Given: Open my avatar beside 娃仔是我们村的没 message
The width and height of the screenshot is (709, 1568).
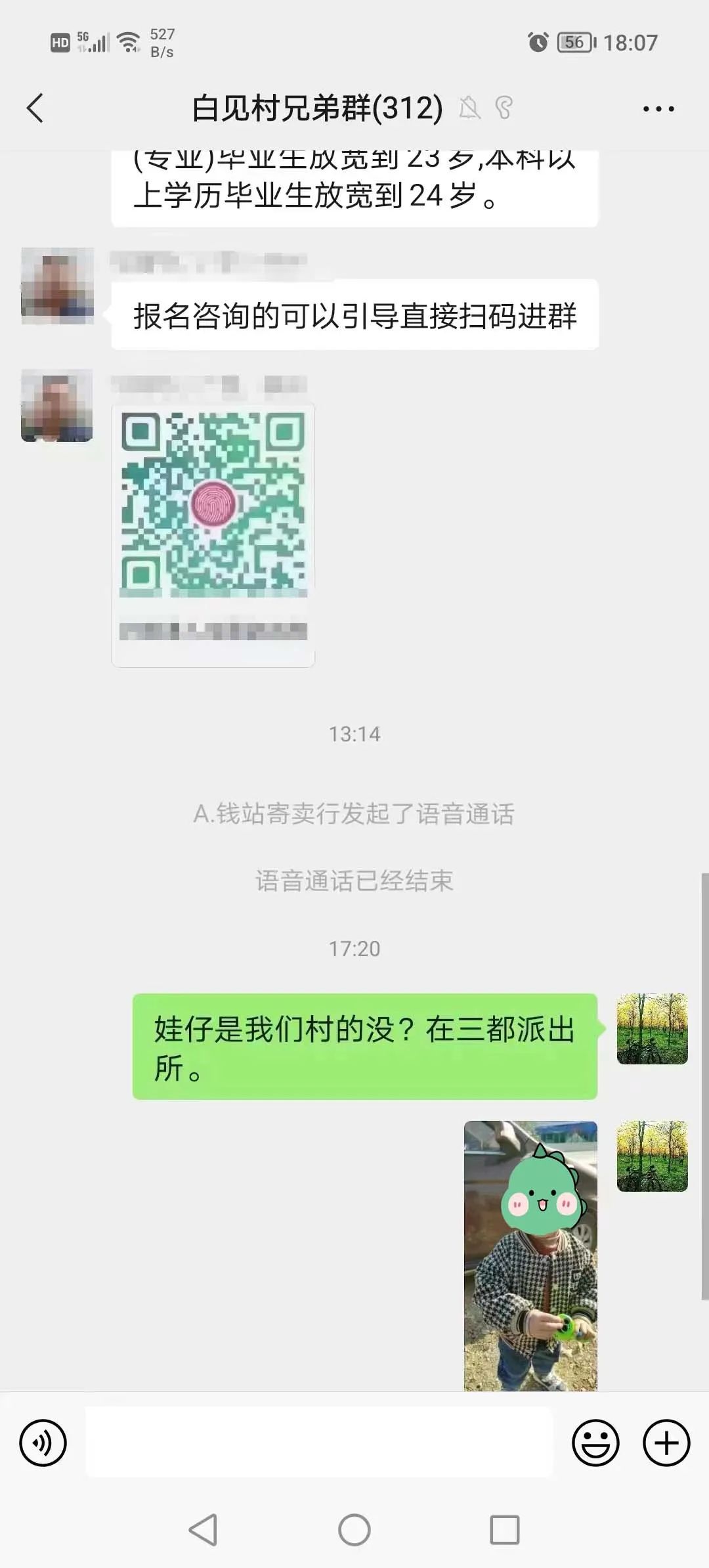Looking at the screenshot, I should pos(652,1029).
